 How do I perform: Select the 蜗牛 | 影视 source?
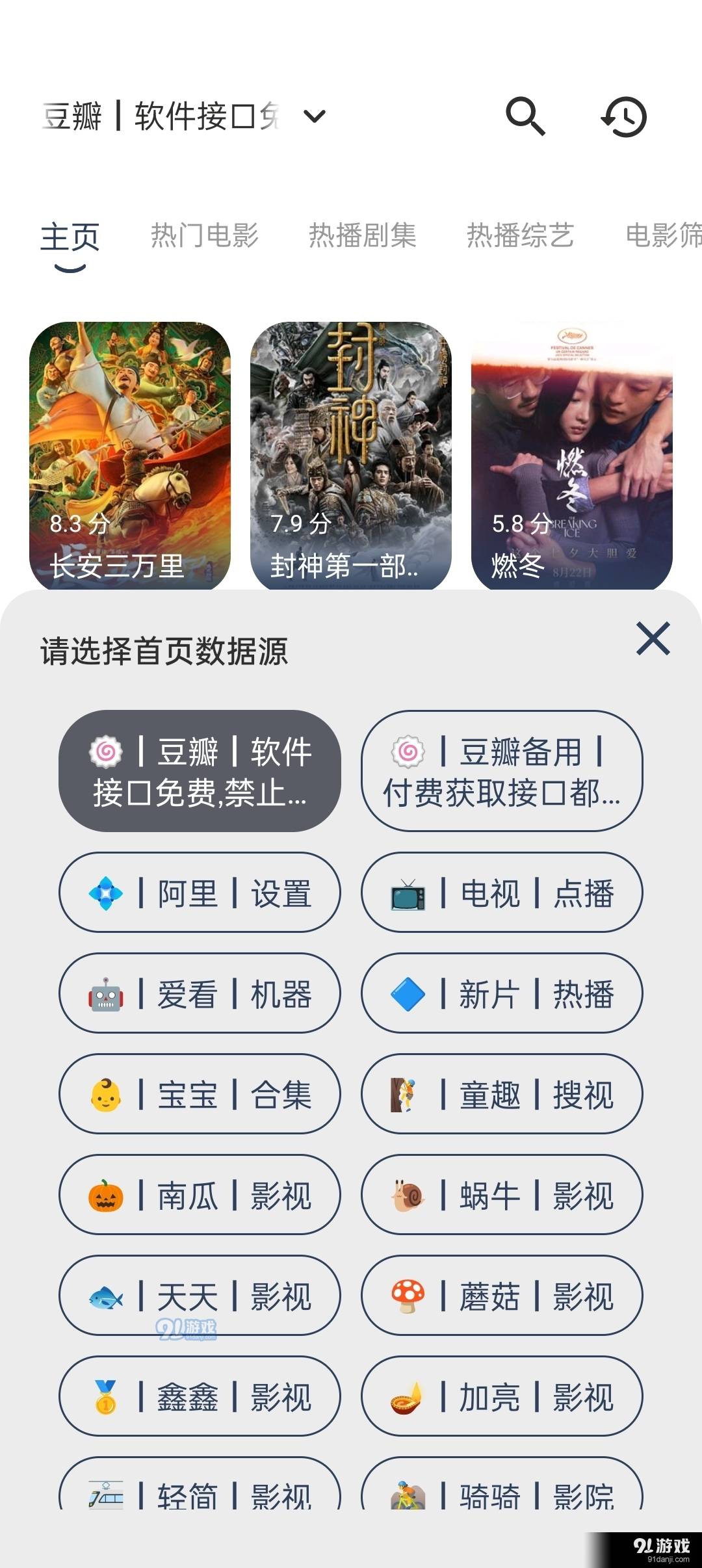coord(502,1195)
